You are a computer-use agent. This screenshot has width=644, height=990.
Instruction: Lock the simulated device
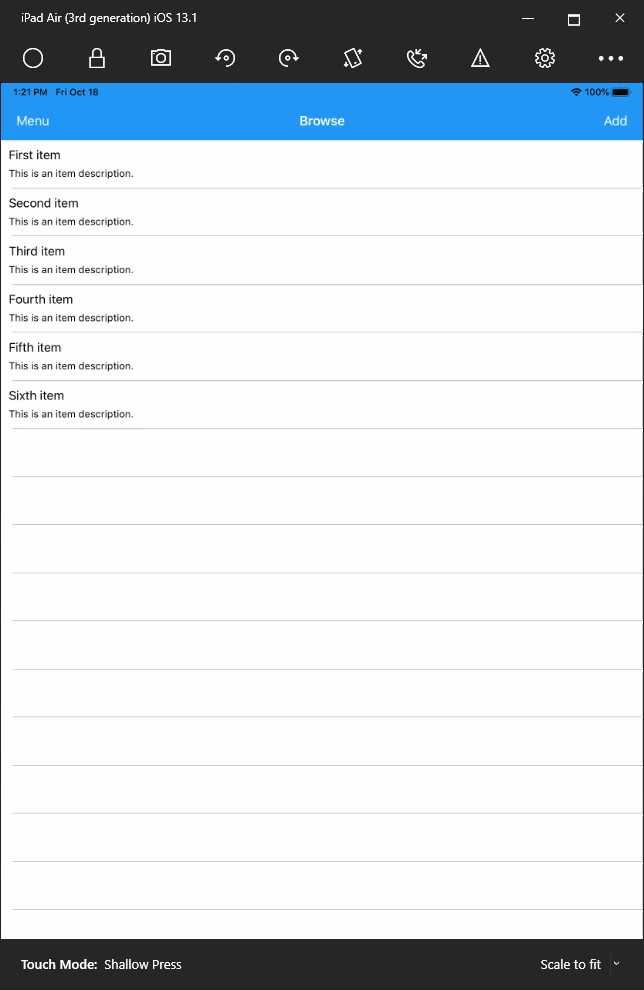[x=97, y=58]
